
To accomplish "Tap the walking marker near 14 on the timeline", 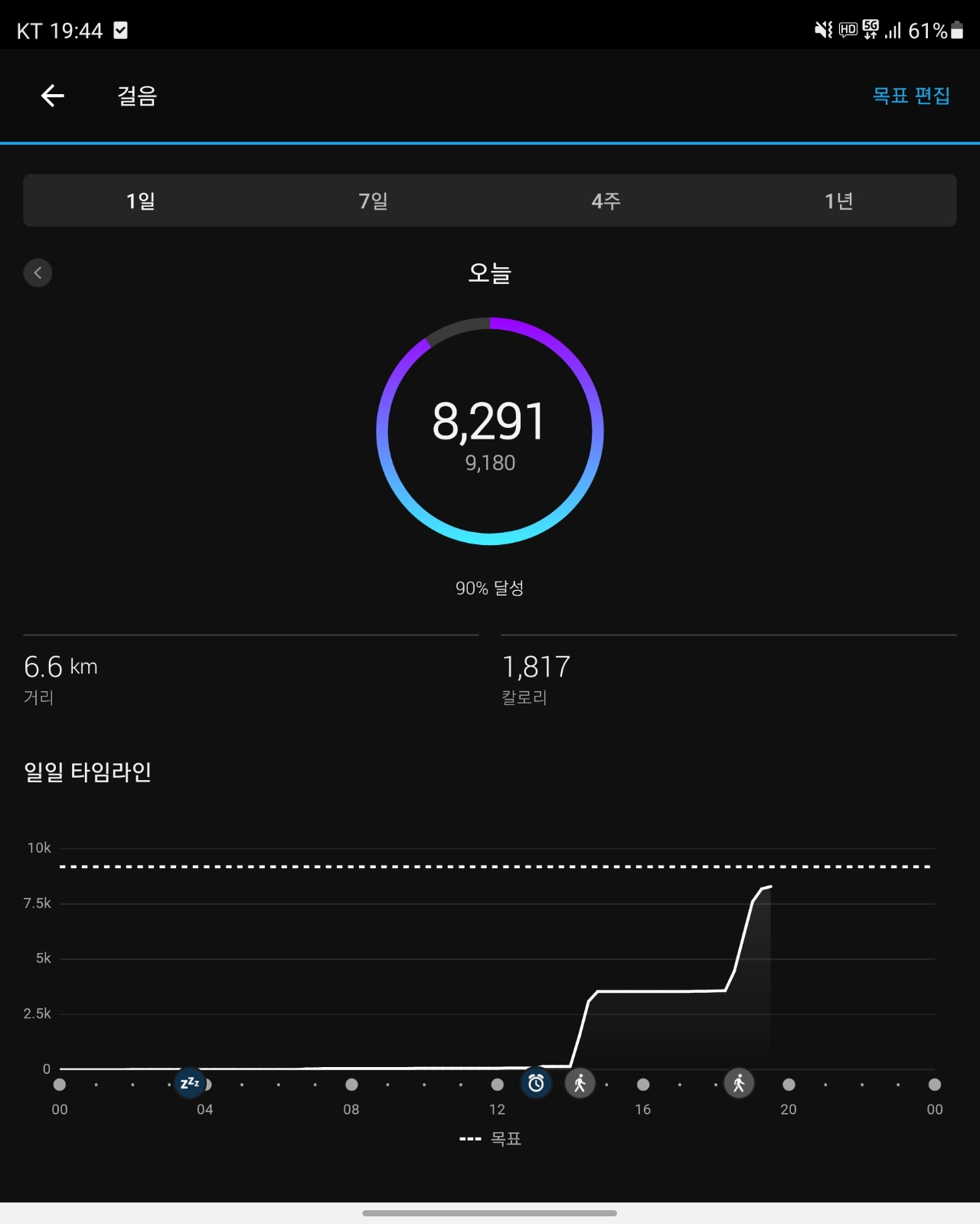I will (x=580, y=1083).
